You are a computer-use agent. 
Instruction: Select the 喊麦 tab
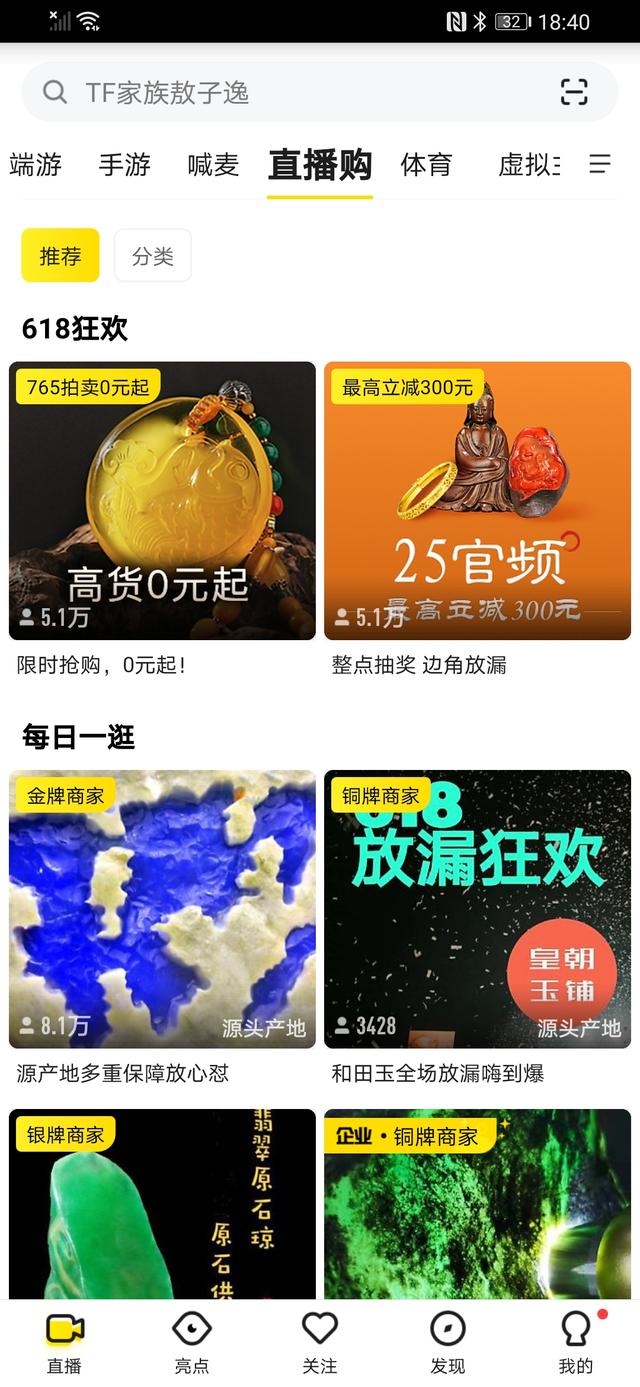213,165
